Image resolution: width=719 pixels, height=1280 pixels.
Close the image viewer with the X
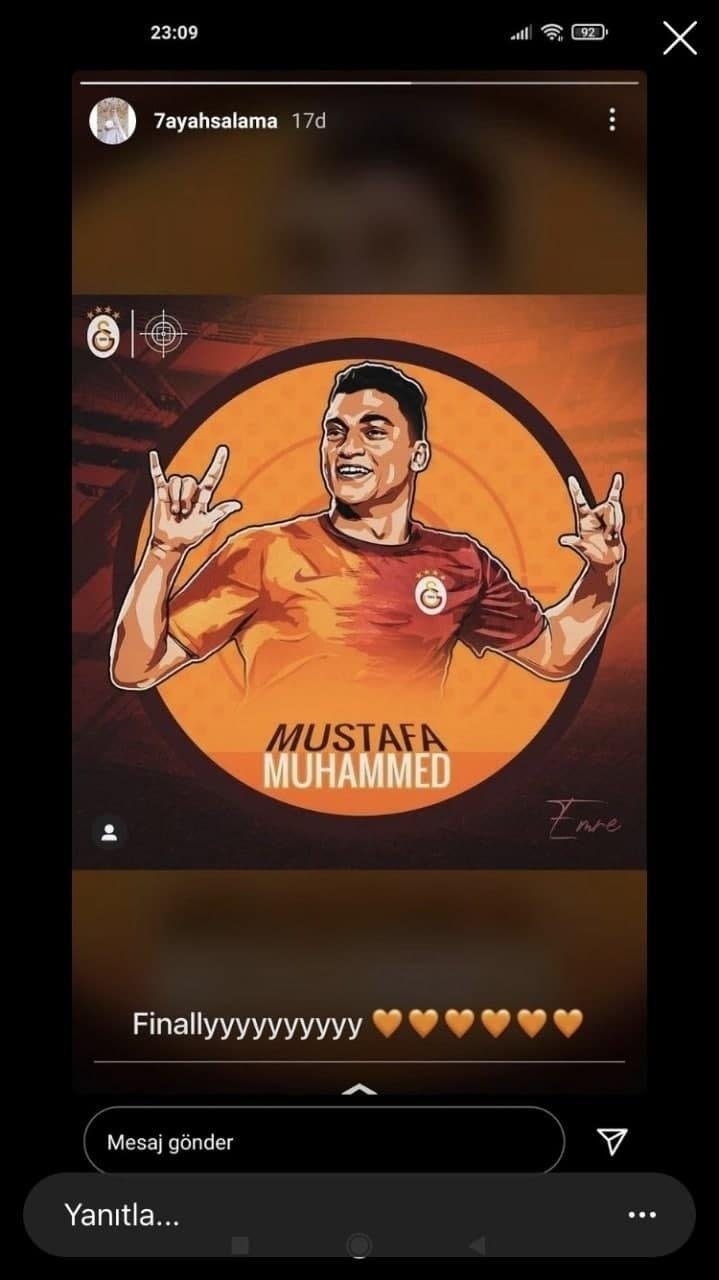pos(680,38)
